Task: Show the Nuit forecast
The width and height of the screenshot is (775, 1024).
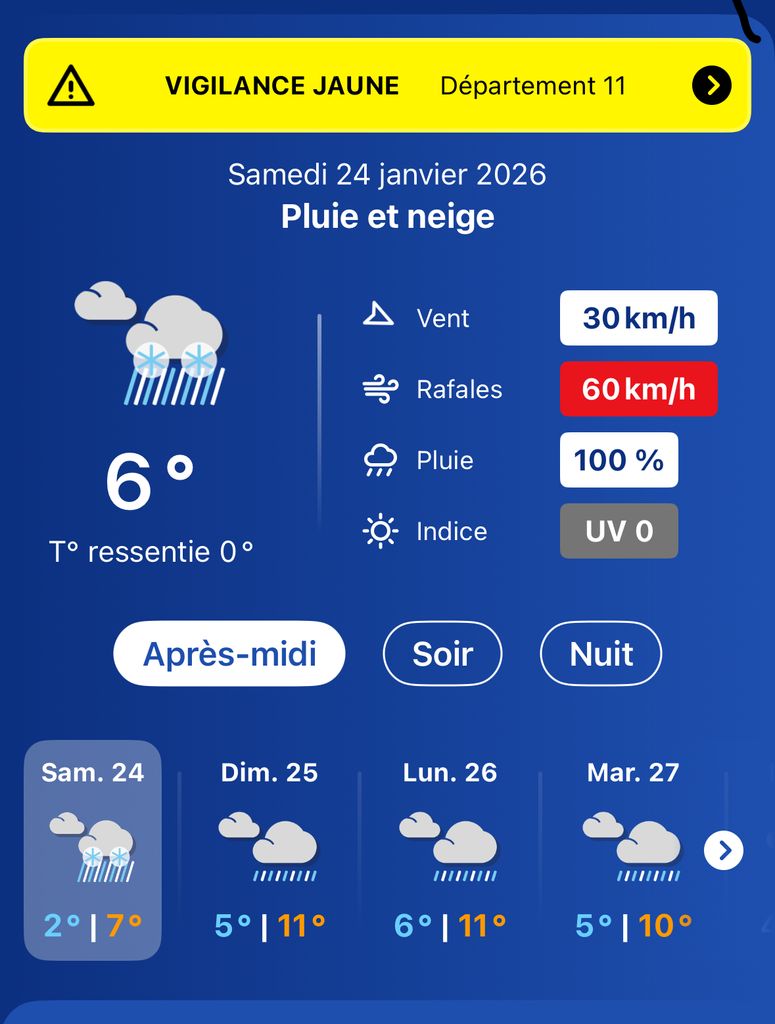Action: (601, 654)
